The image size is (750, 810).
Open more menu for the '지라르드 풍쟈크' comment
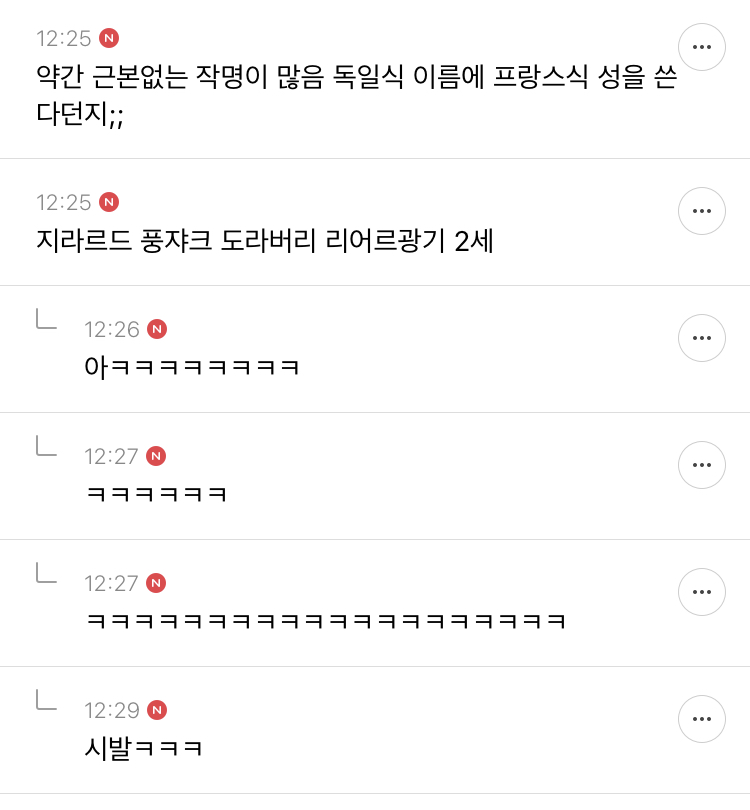(701, 211)
